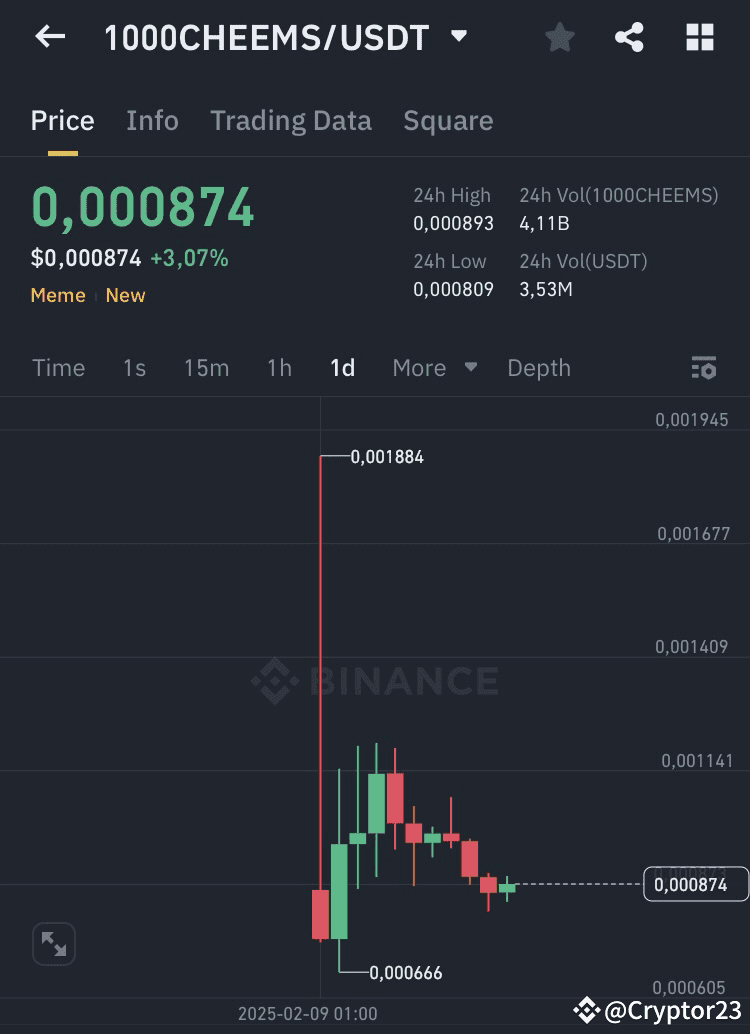Click the New token label
Screen dimensions: 750x1034
[125, 295]
